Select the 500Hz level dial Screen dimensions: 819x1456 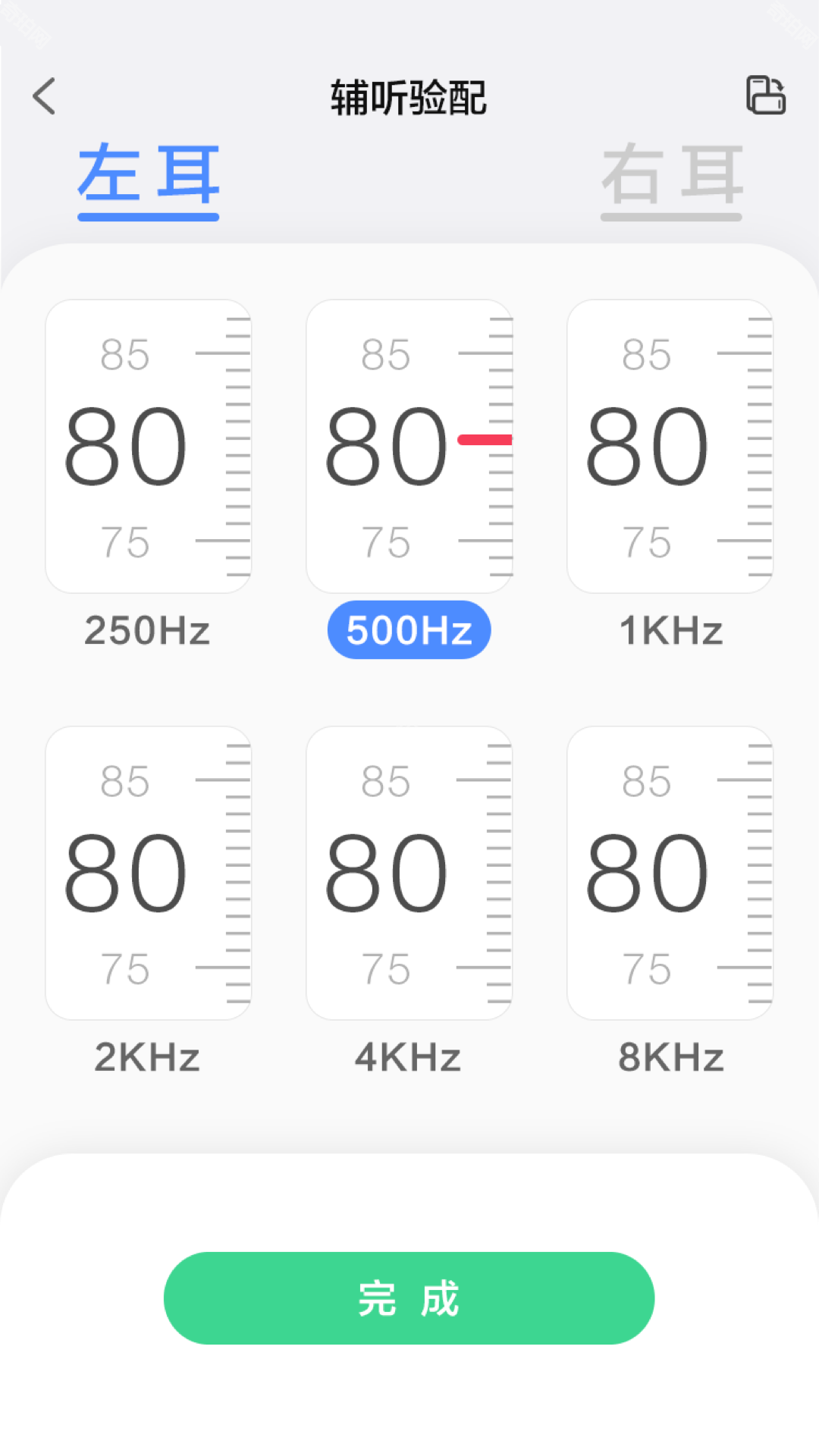click(409, 446)
